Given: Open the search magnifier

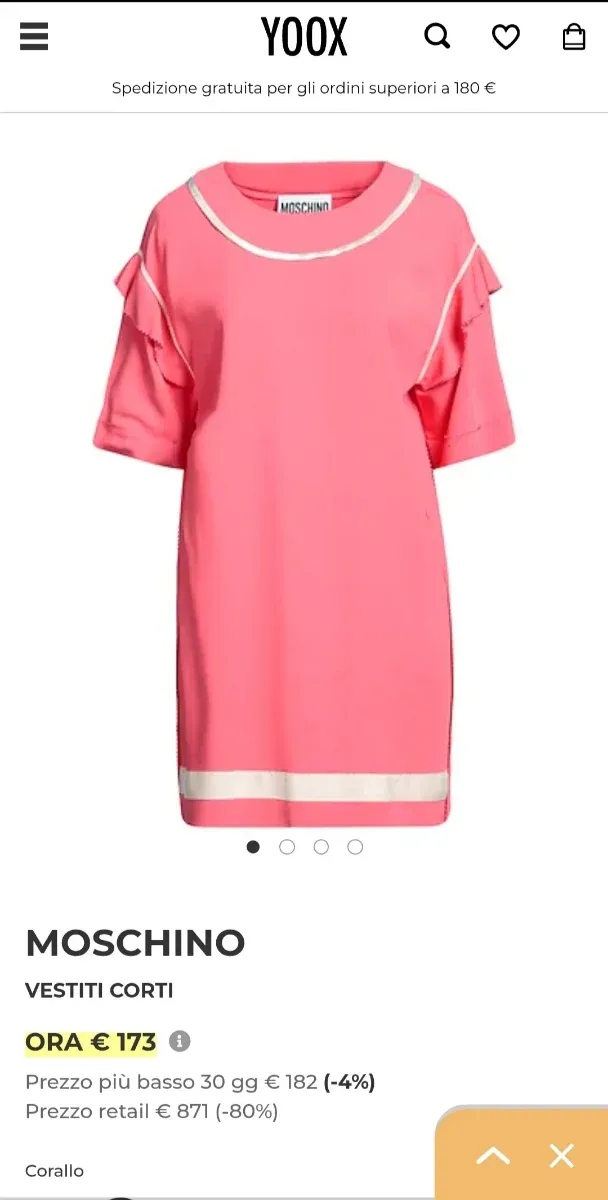Looking at the screenshot, I should pos(437,37).
